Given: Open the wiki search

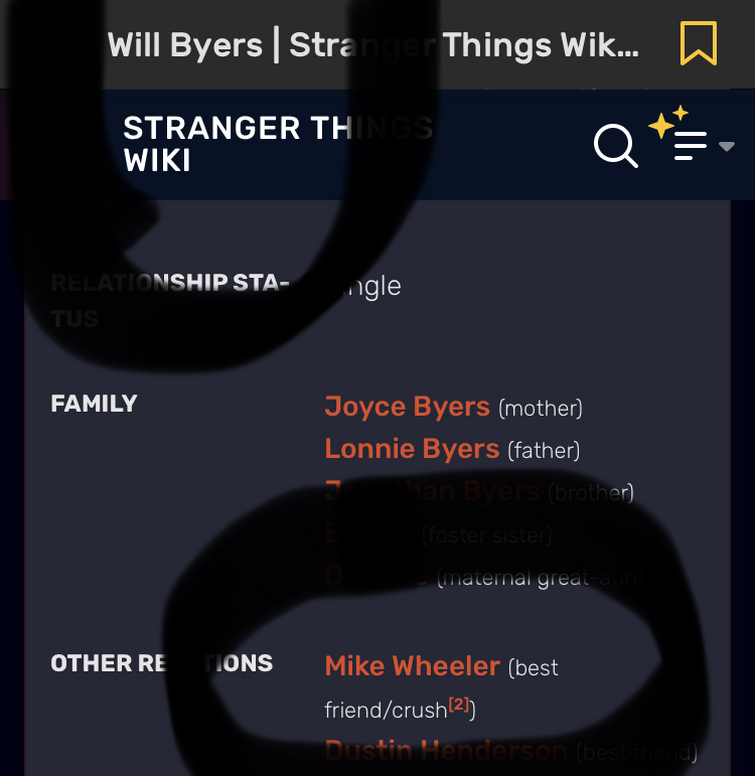Looking at the screenshot, I should tap(615, 146).
